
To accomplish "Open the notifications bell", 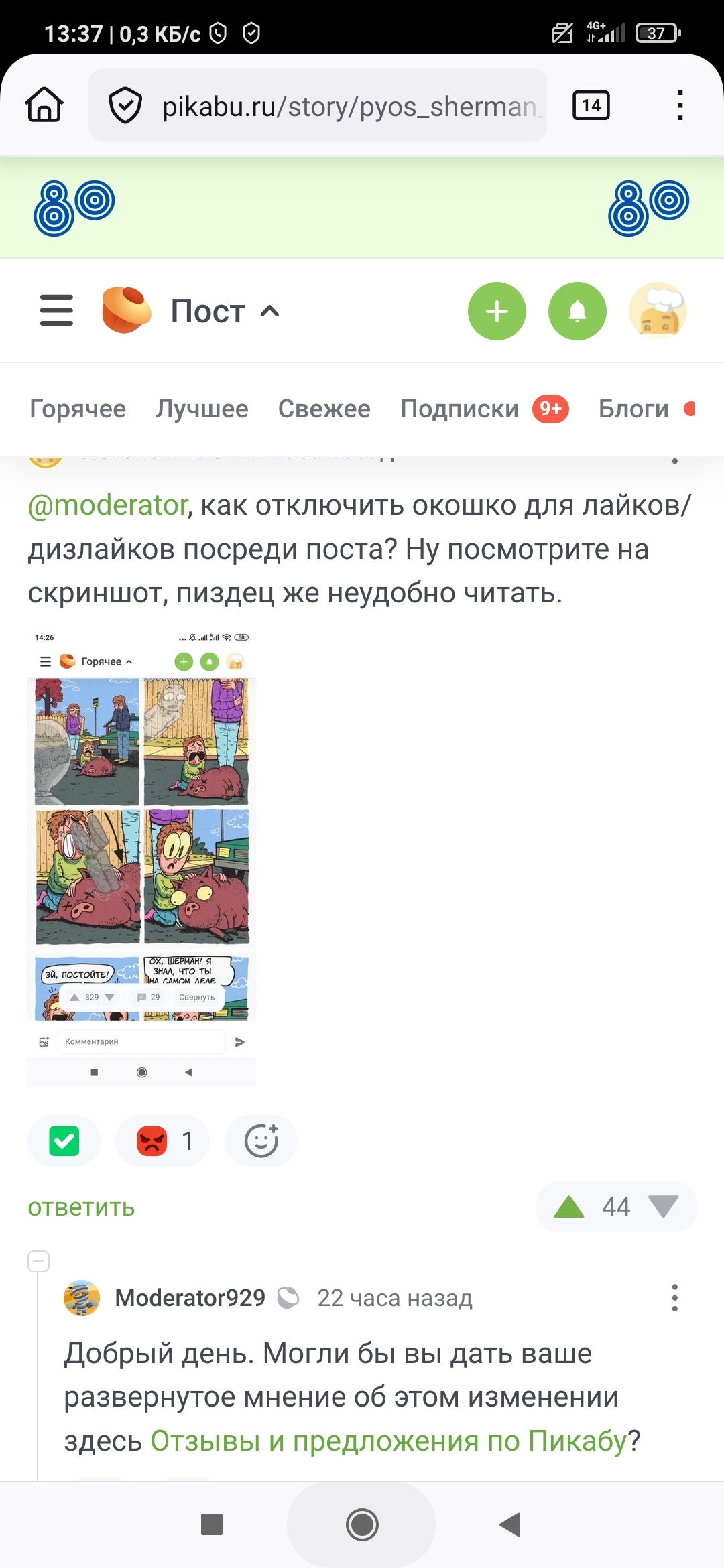I will coord(577,311).
